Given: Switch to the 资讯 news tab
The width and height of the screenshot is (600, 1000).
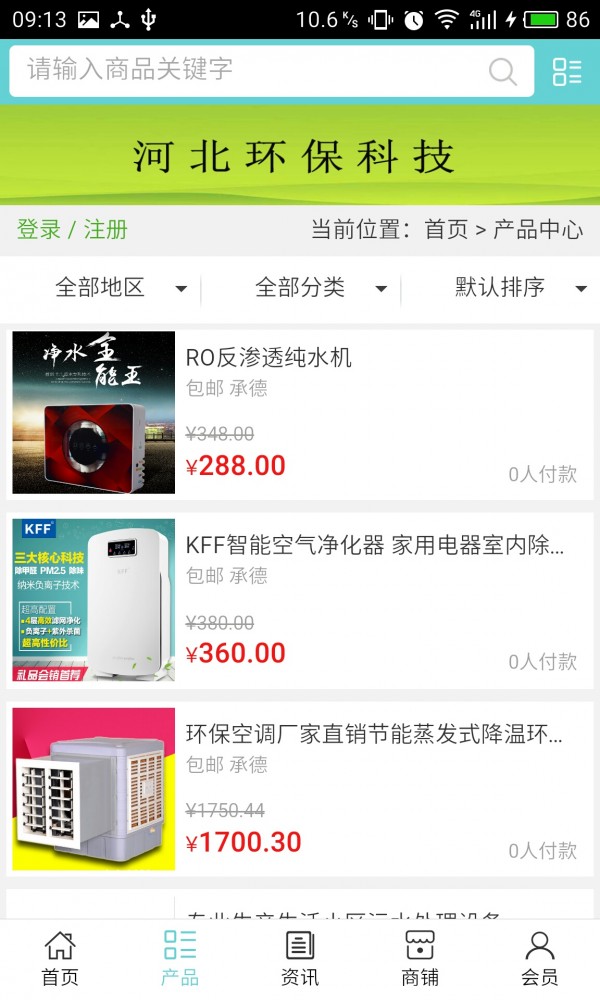Looking at the screenshot, I should click(x=300, y=958).
